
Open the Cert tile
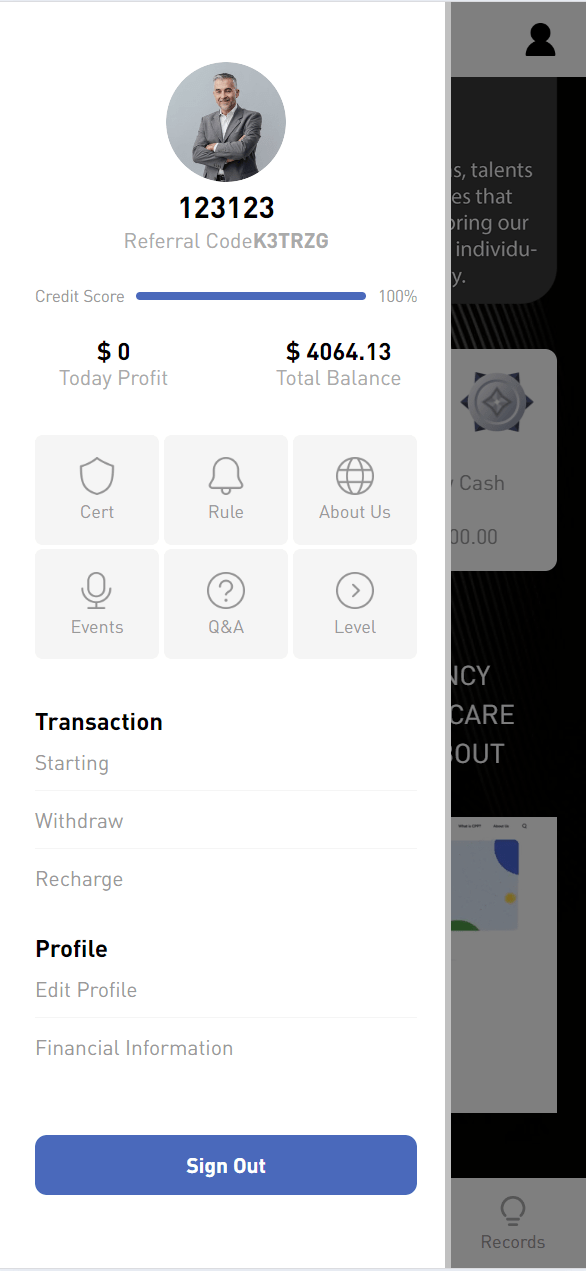pyautogui.click(x=97, y=490)
